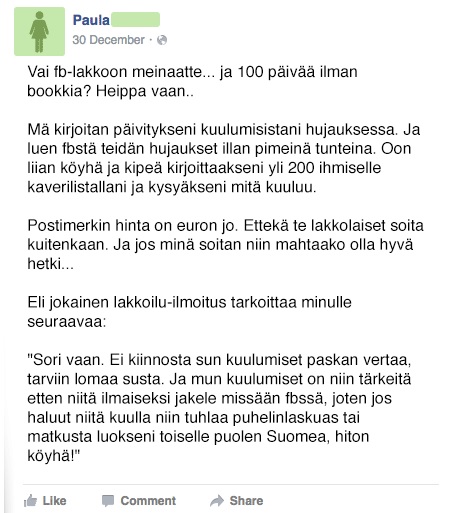Tap Paula's green profile picture
Image resolution: width=464 pixels, height=513 pixels.
(39, 31)
